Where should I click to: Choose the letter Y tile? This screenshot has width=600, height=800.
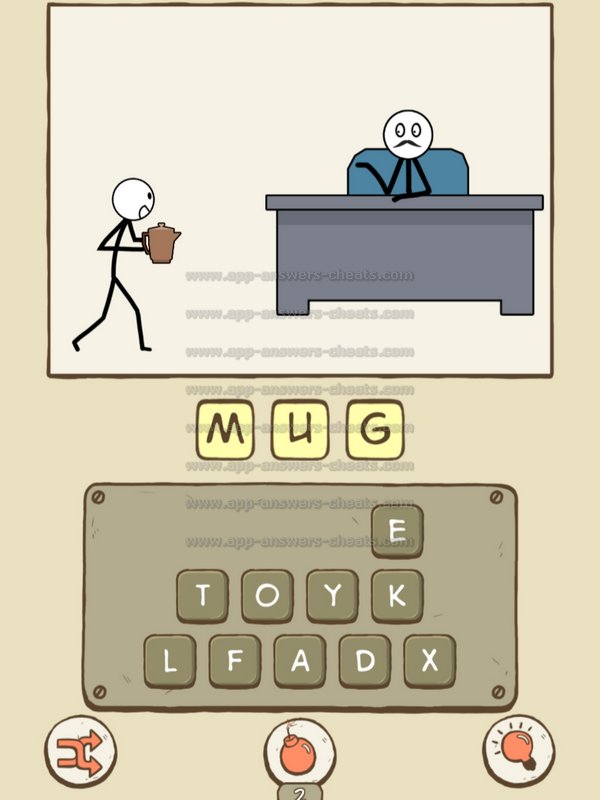tap(332, 596)
